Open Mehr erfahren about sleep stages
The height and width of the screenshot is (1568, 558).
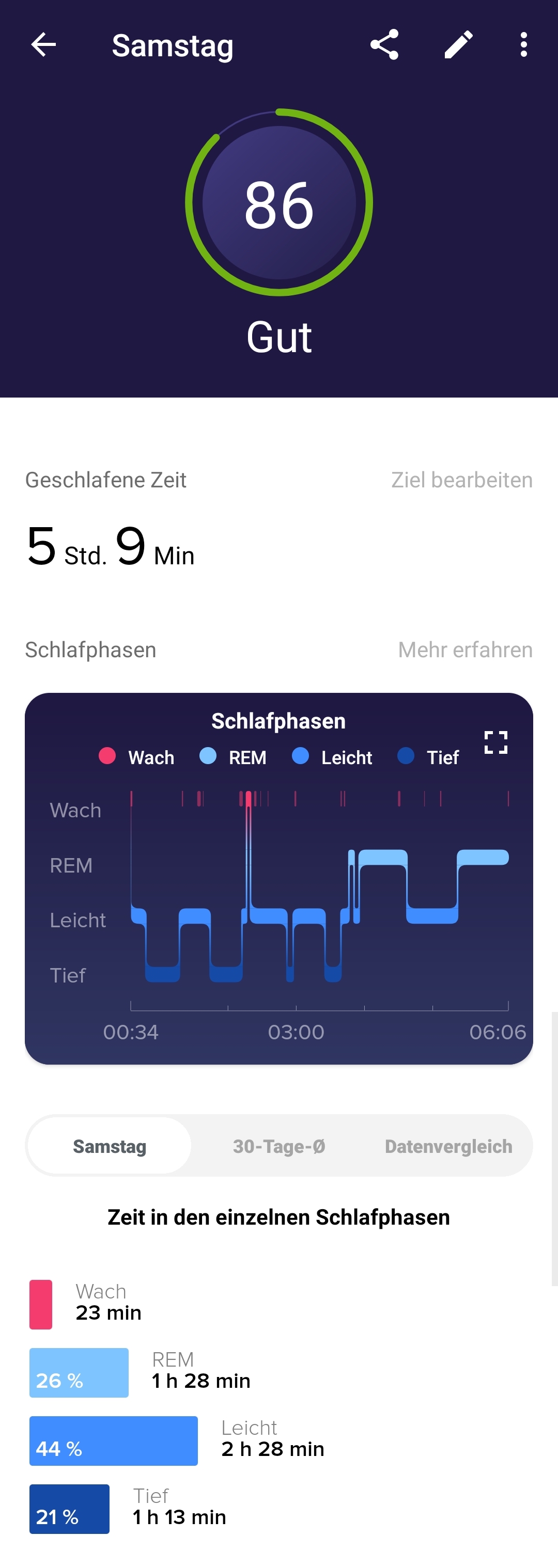click(x=465, y=650)
